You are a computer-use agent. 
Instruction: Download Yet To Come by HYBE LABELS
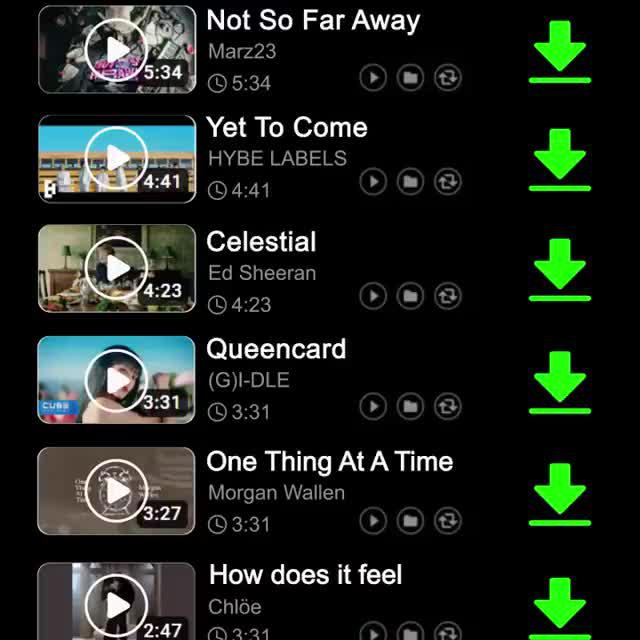559,159
